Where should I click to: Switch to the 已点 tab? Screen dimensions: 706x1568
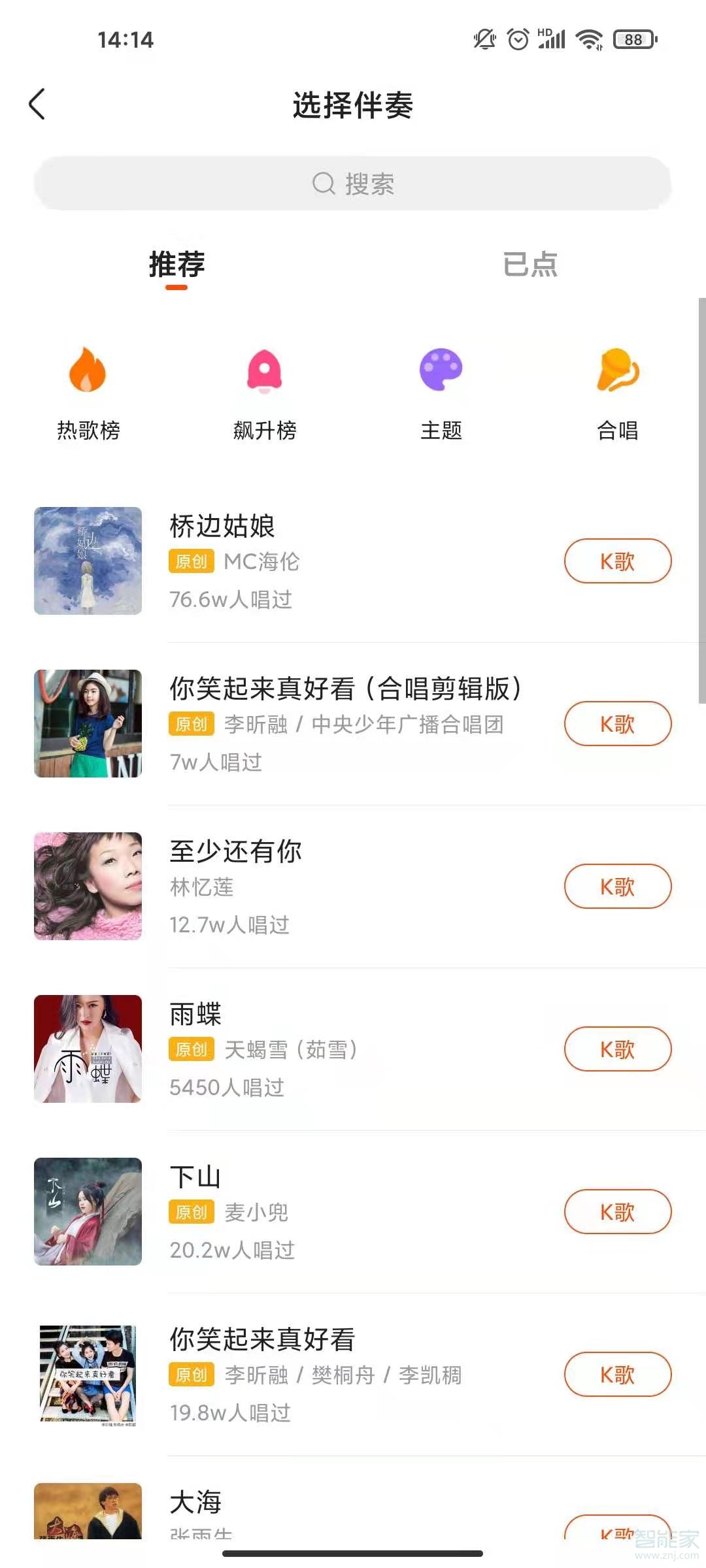click(529, 265)
